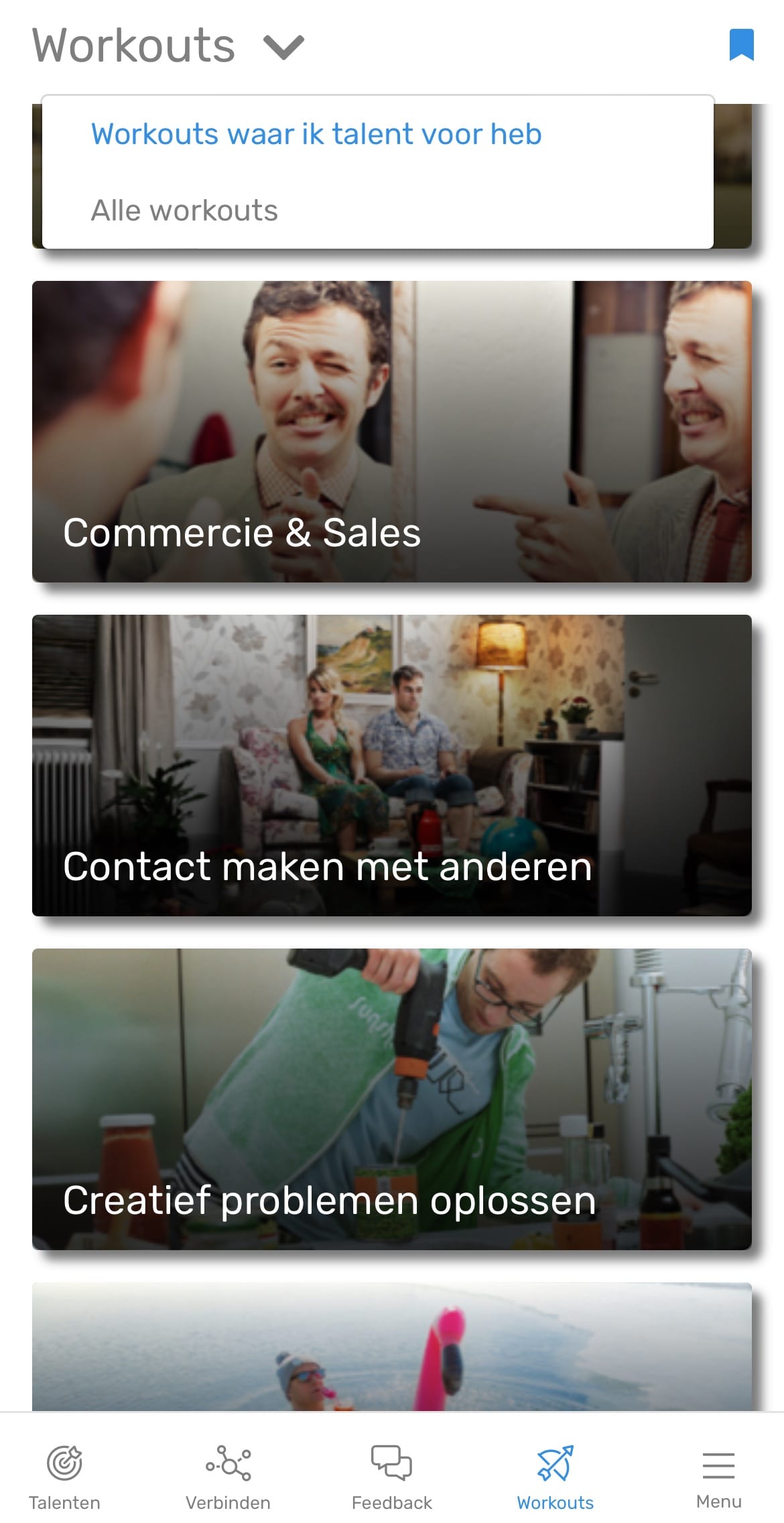Open 'Contact maken met anderen' card
The width and height of the screenshot is (784, 1523).
pos(392,765)
